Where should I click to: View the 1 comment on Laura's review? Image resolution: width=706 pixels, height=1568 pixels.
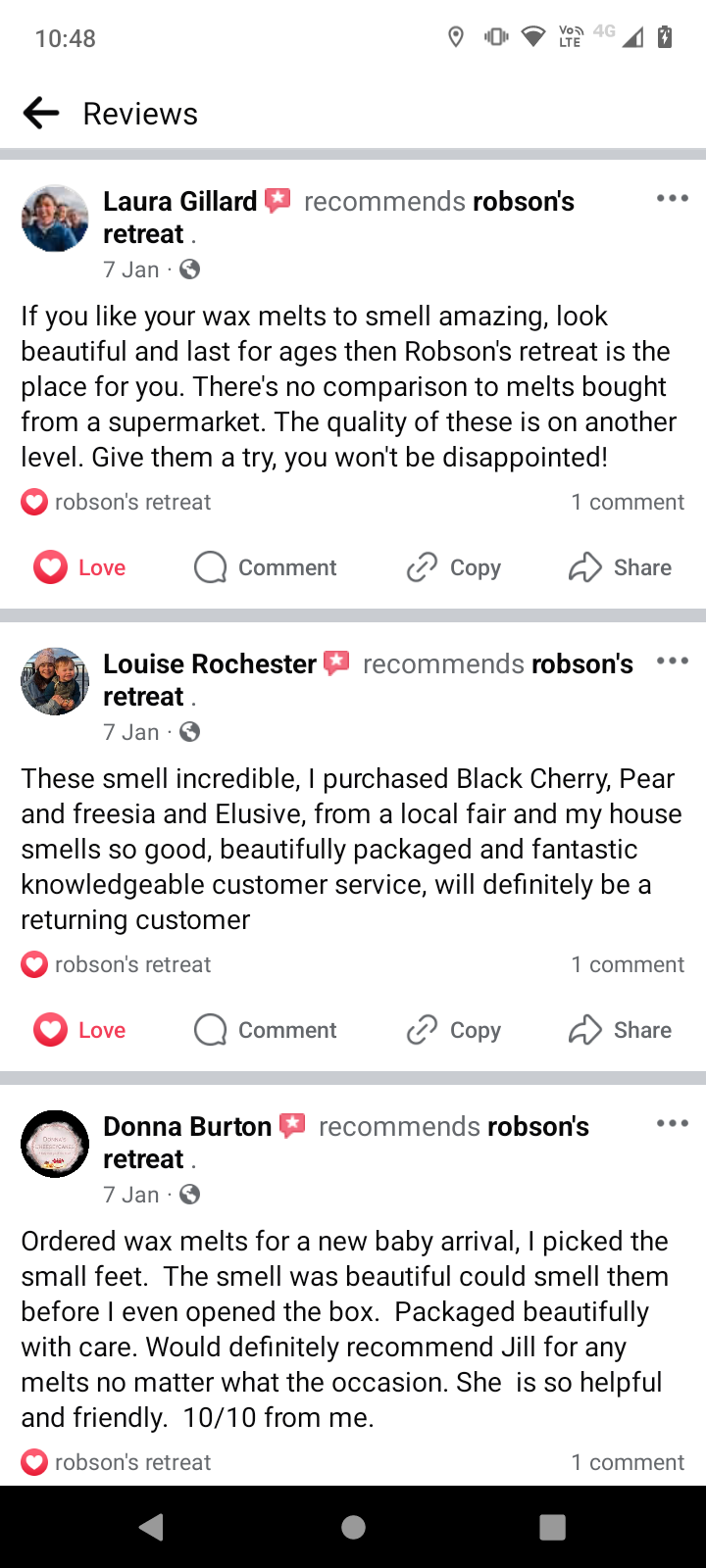(628, 502)
